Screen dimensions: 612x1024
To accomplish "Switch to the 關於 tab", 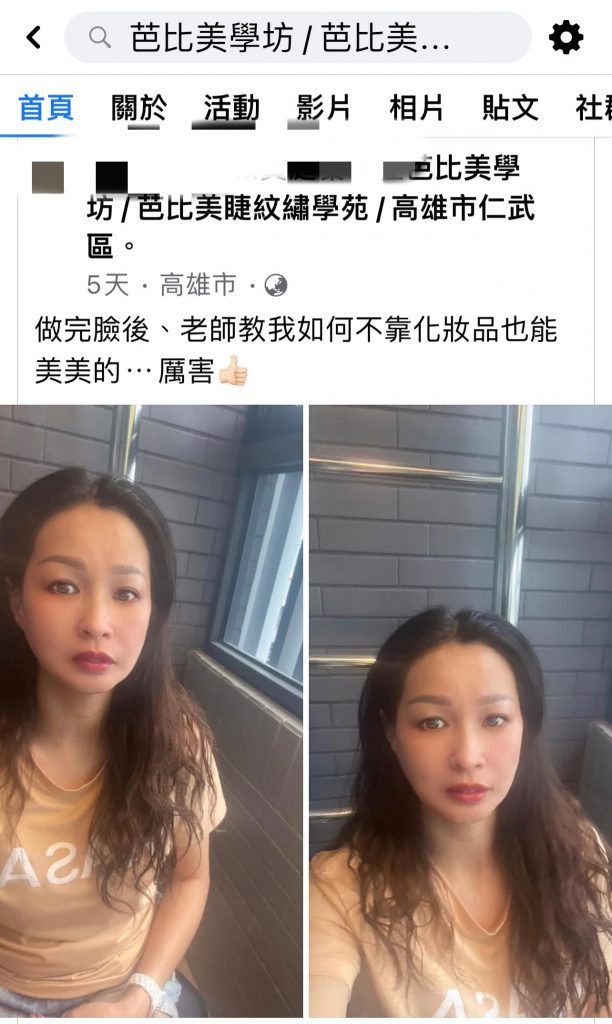I will (139, 107).
